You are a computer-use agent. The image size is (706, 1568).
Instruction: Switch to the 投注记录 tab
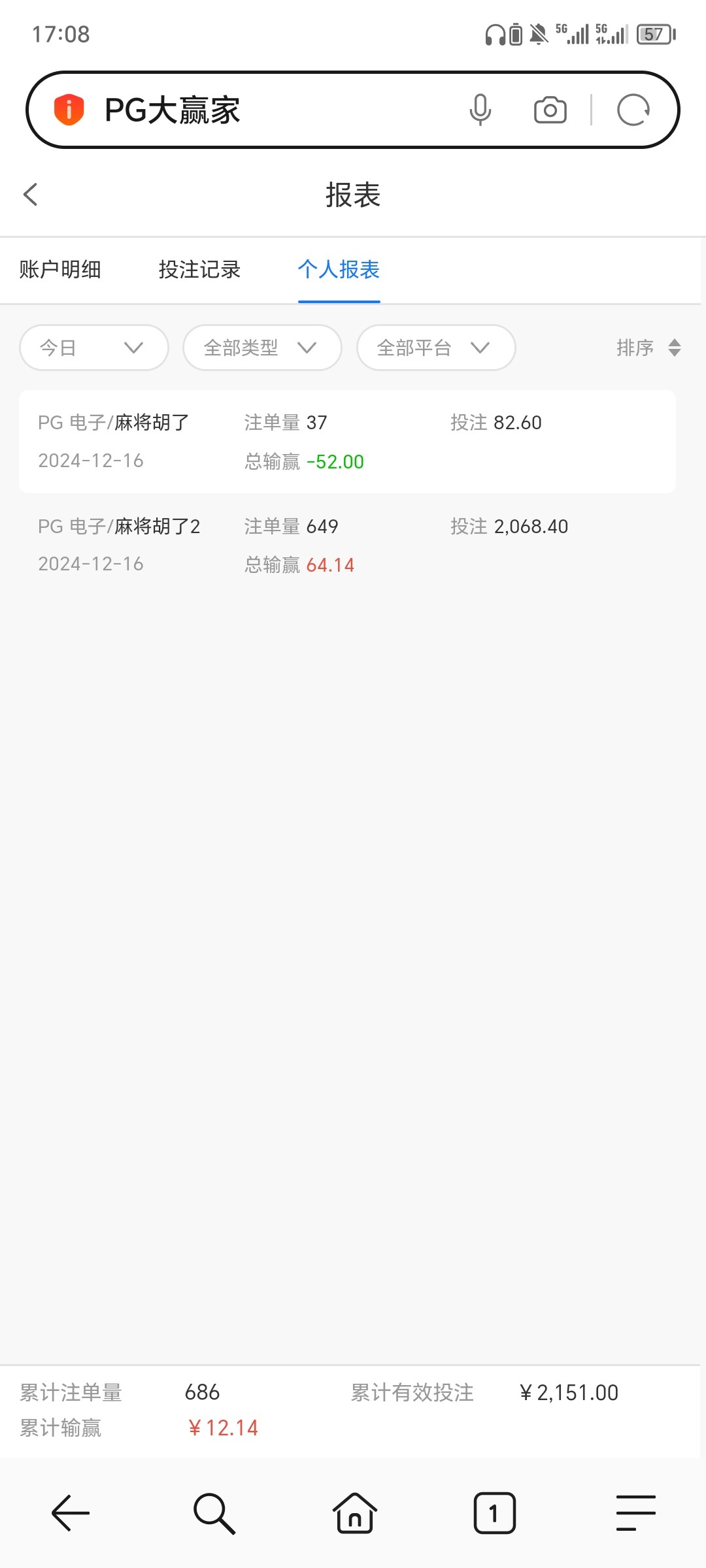199,269
